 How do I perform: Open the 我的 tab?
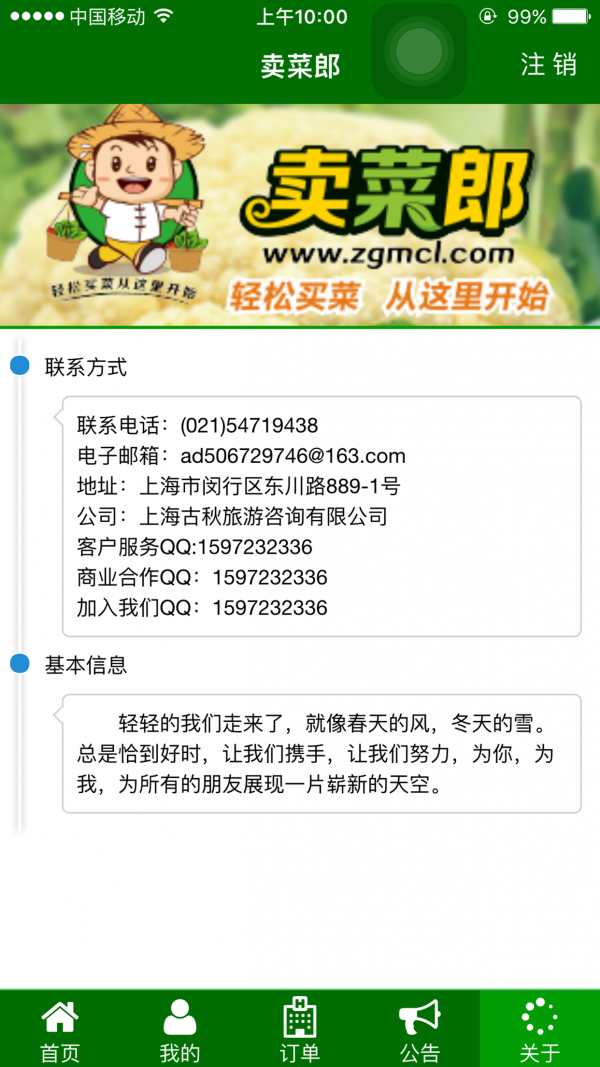(180, 1029)
